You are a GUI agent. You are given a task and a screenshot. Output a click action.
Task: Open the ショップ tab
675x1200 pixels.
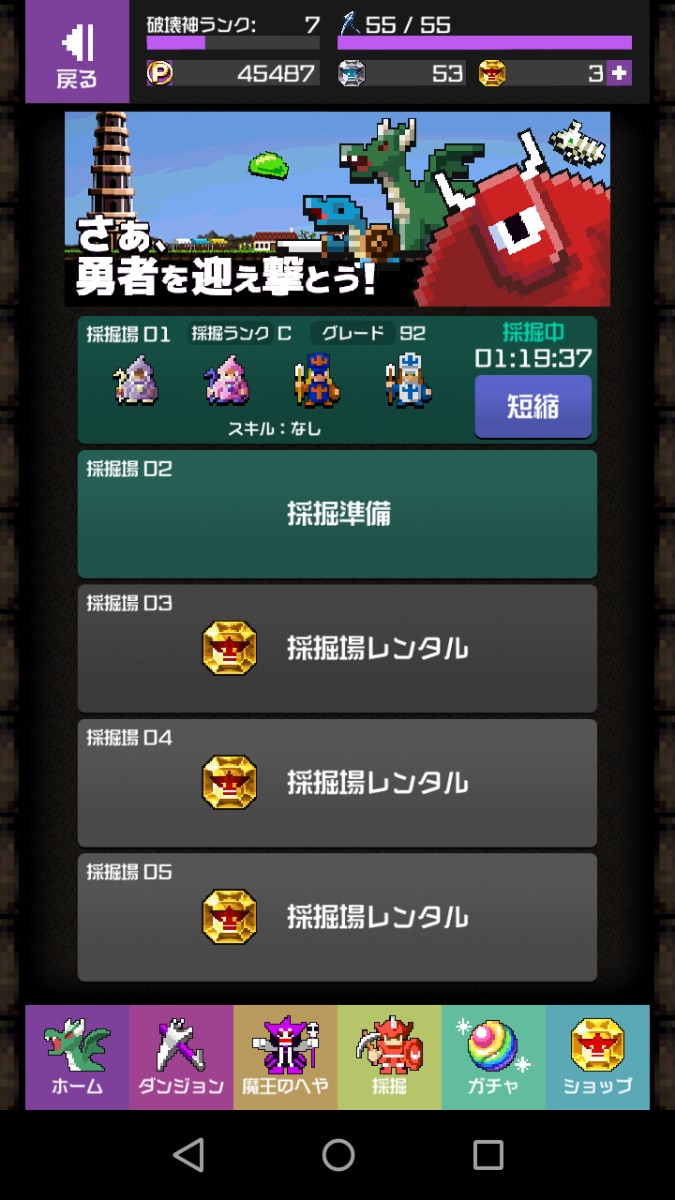pyautogui.click(x=597, y=1057)
